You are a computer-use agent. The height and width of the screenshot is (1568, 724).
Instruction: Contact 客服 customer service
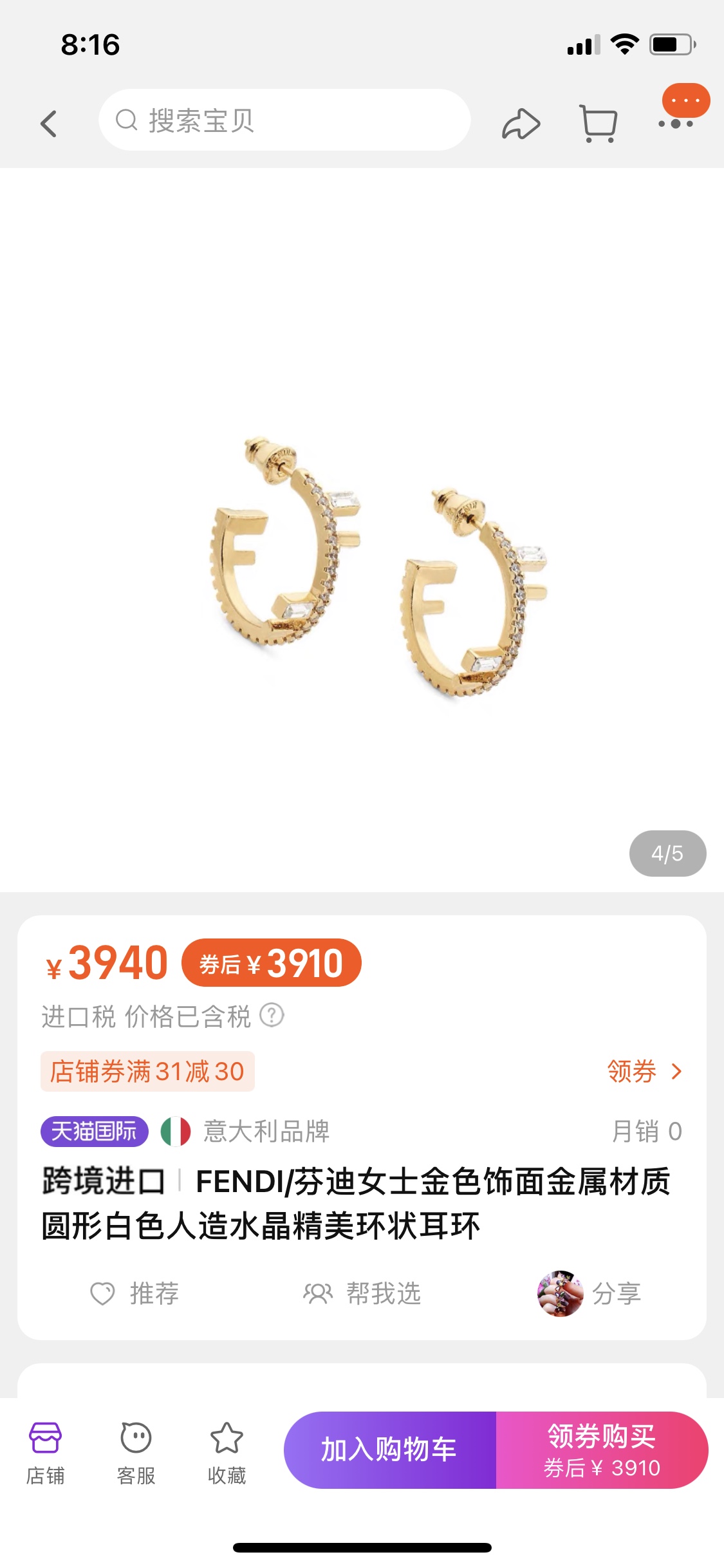(136, 1450)
